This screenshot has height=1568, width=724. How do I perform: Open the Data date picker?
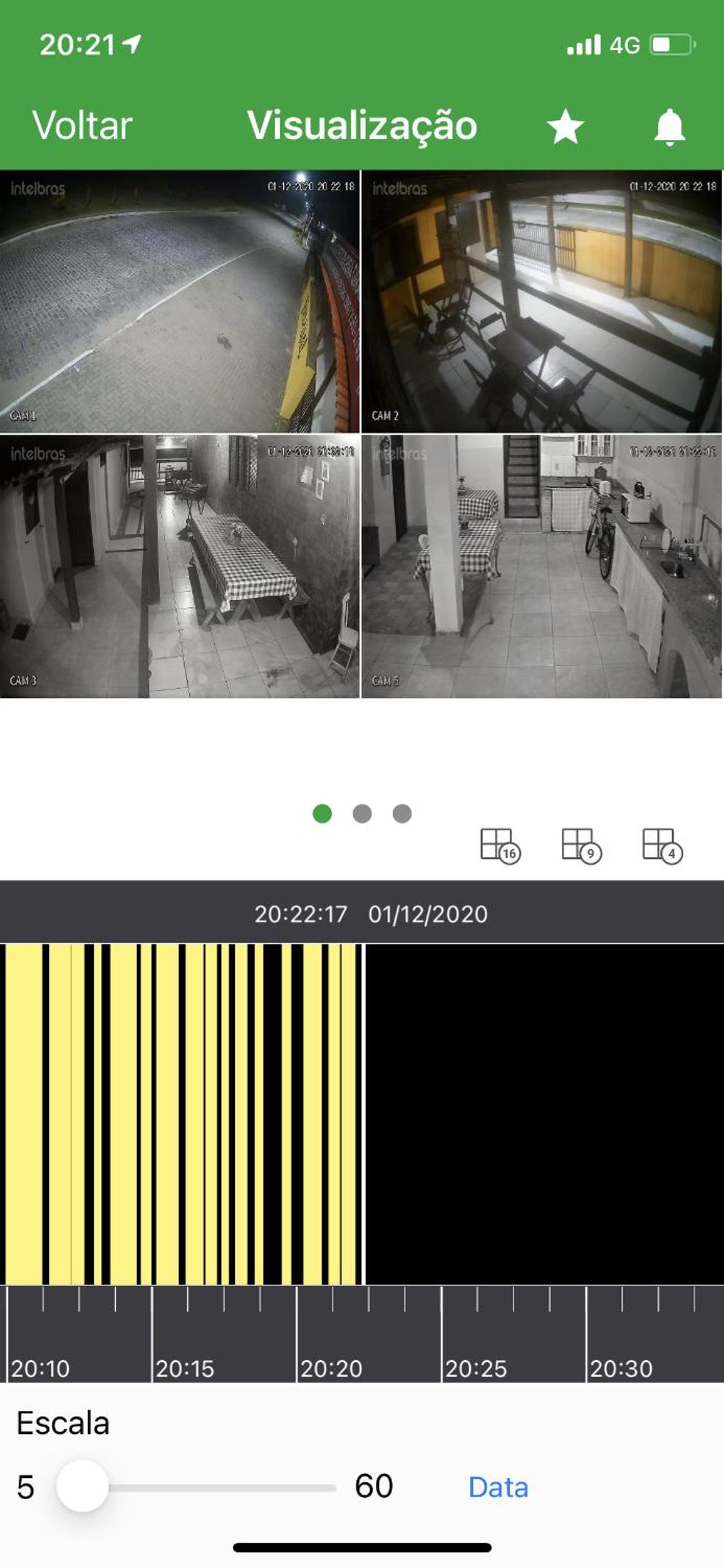pyautogui.click(x=498, y=1487)
